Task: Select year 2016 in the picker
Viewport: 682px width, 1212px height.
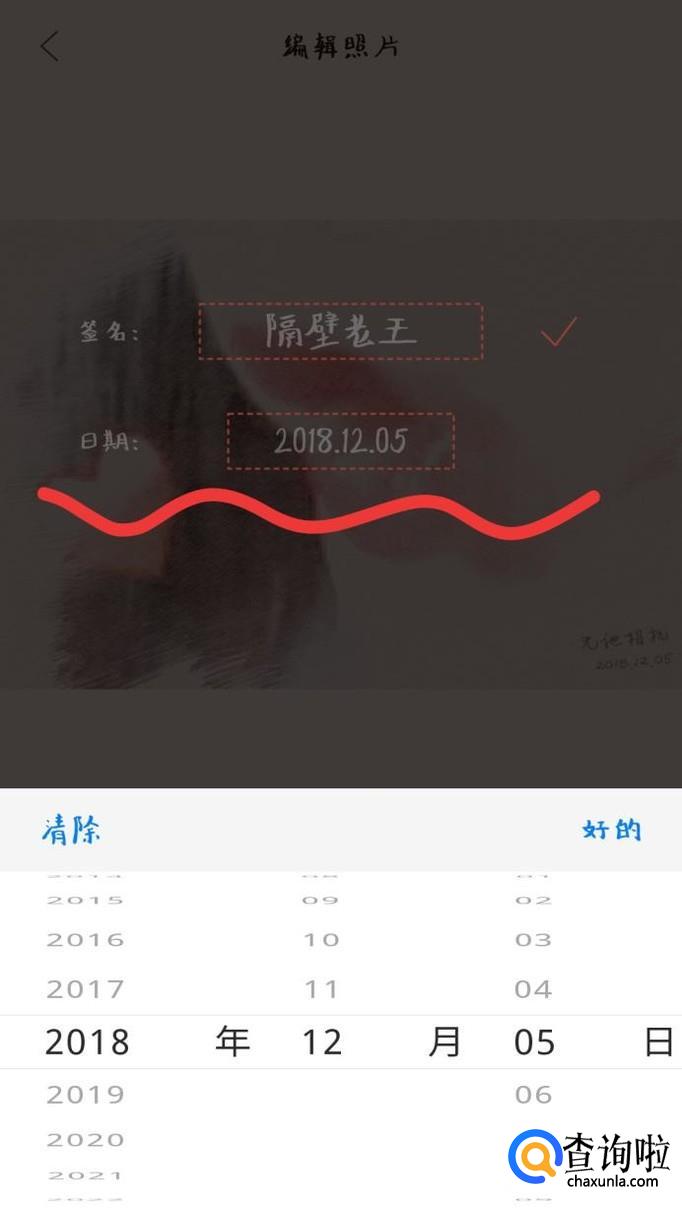Action: coord(86,940)
